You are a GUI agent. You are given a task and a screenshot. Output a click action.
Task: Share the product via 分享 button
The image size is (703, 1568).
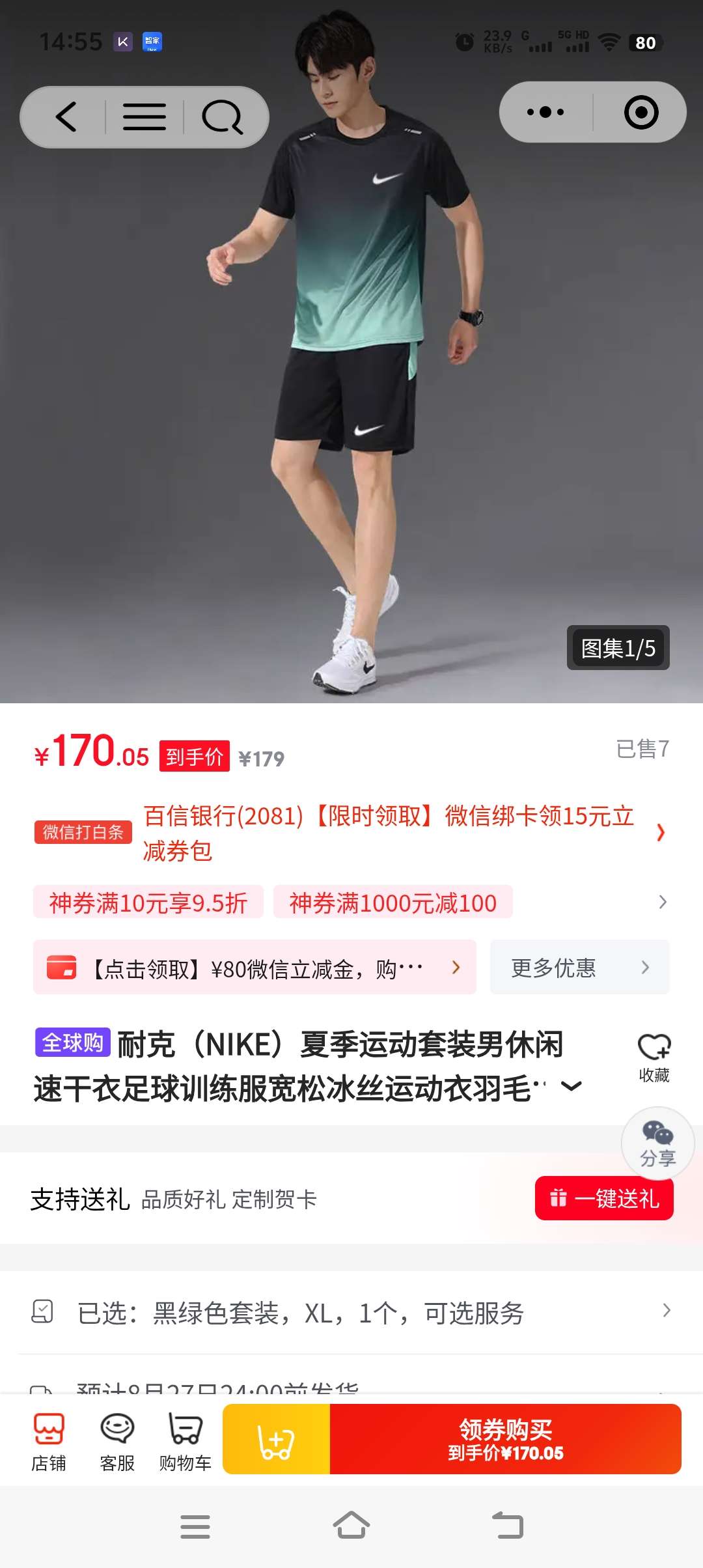[657, 1143]
